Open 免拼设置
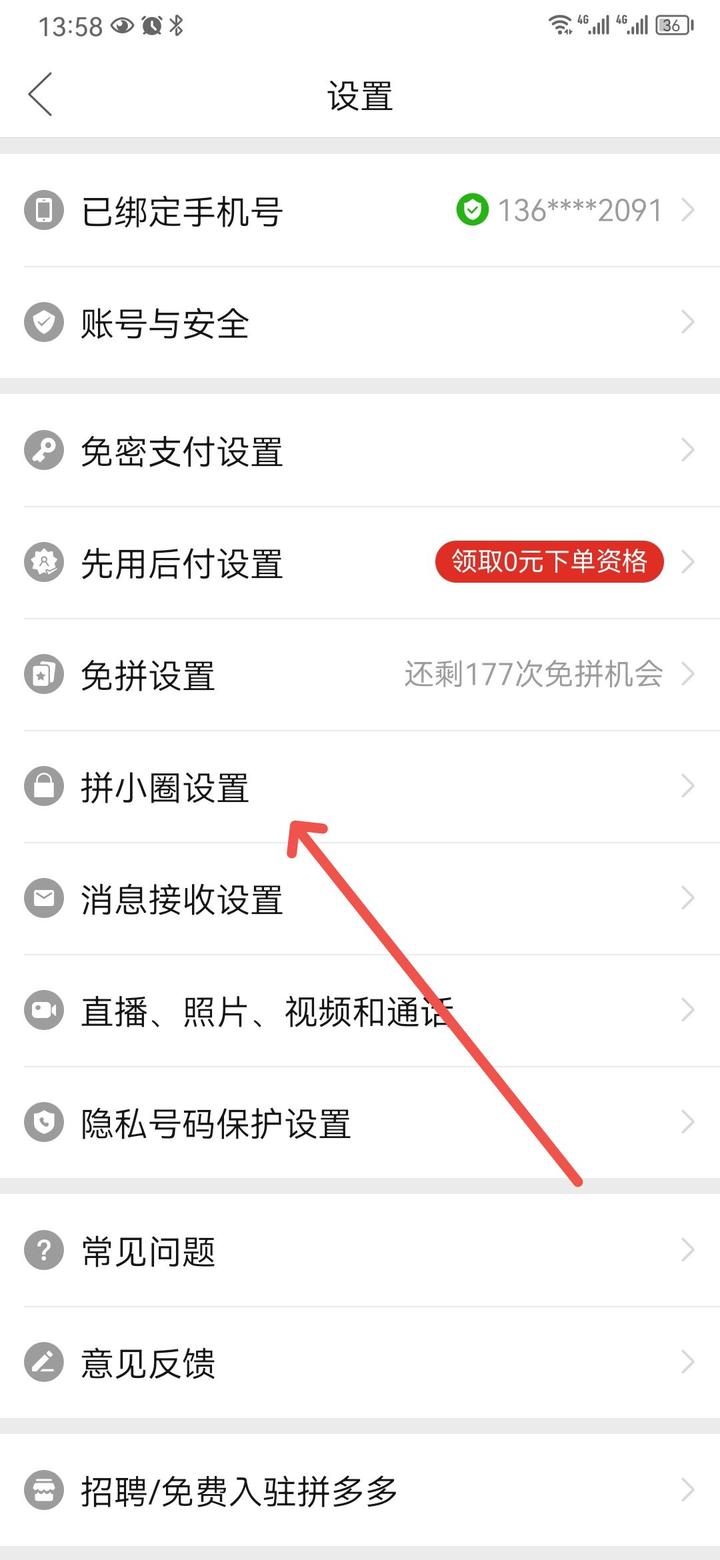Viewport: 720px width, 1560px height. click(360, 675)
